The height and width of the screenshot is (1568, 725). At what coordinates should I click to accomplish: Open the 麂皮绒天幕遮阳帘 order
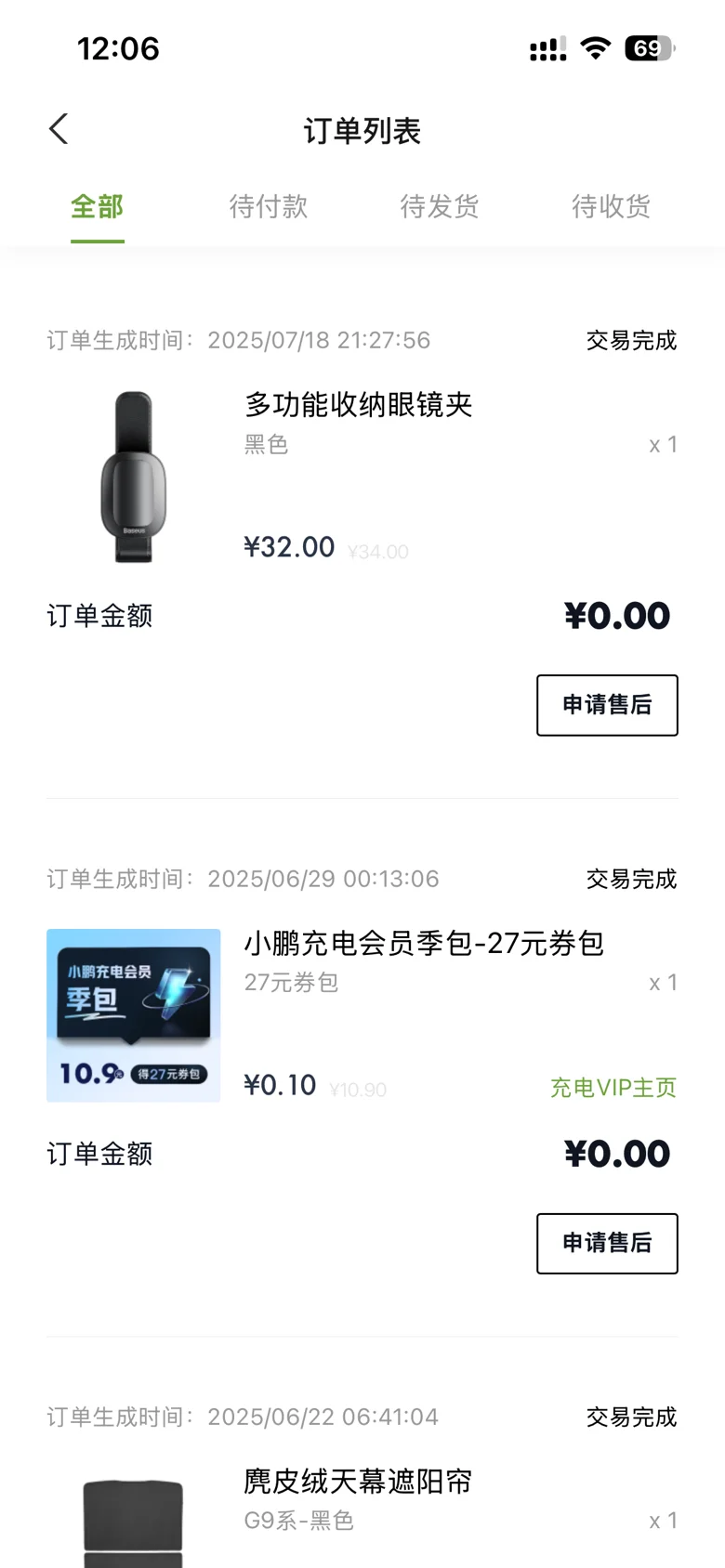pos(358,1482)
